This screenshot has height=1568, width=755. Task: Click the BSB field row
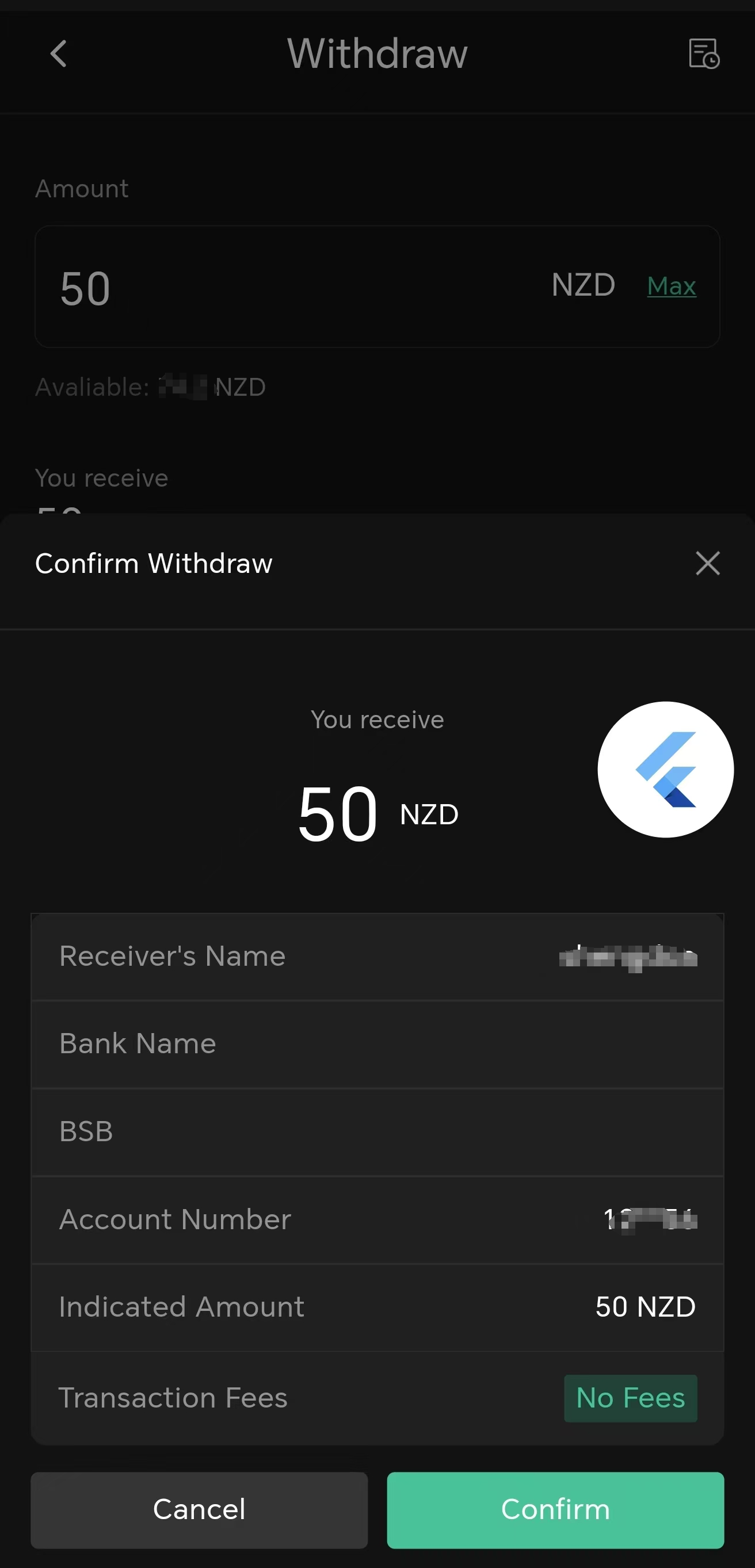pos(377,1131)
